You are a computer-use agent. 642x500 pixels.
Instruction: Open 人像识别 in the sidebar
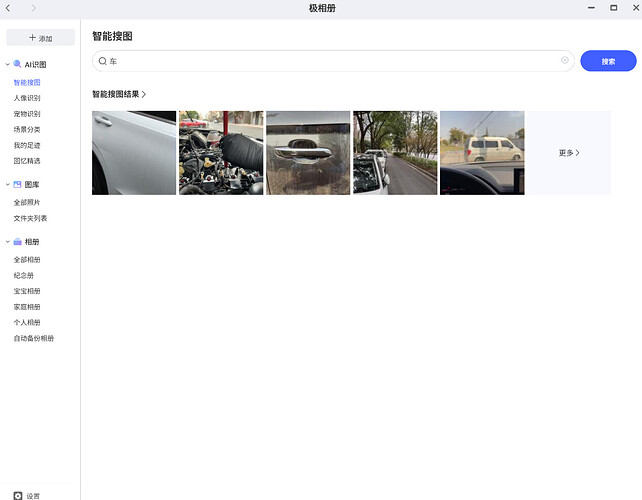(27, 98)
